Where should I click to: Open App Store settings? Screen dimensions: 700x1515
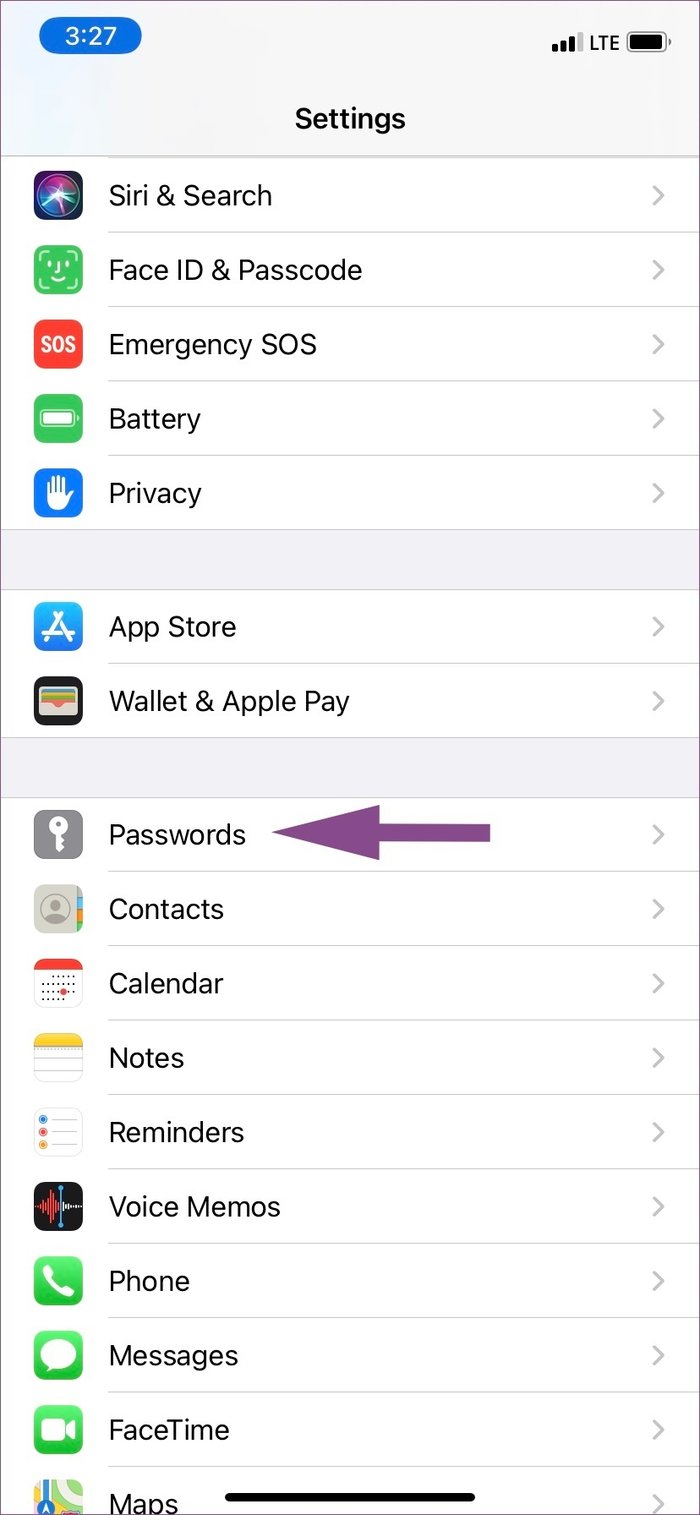click(x=350, y=627)
